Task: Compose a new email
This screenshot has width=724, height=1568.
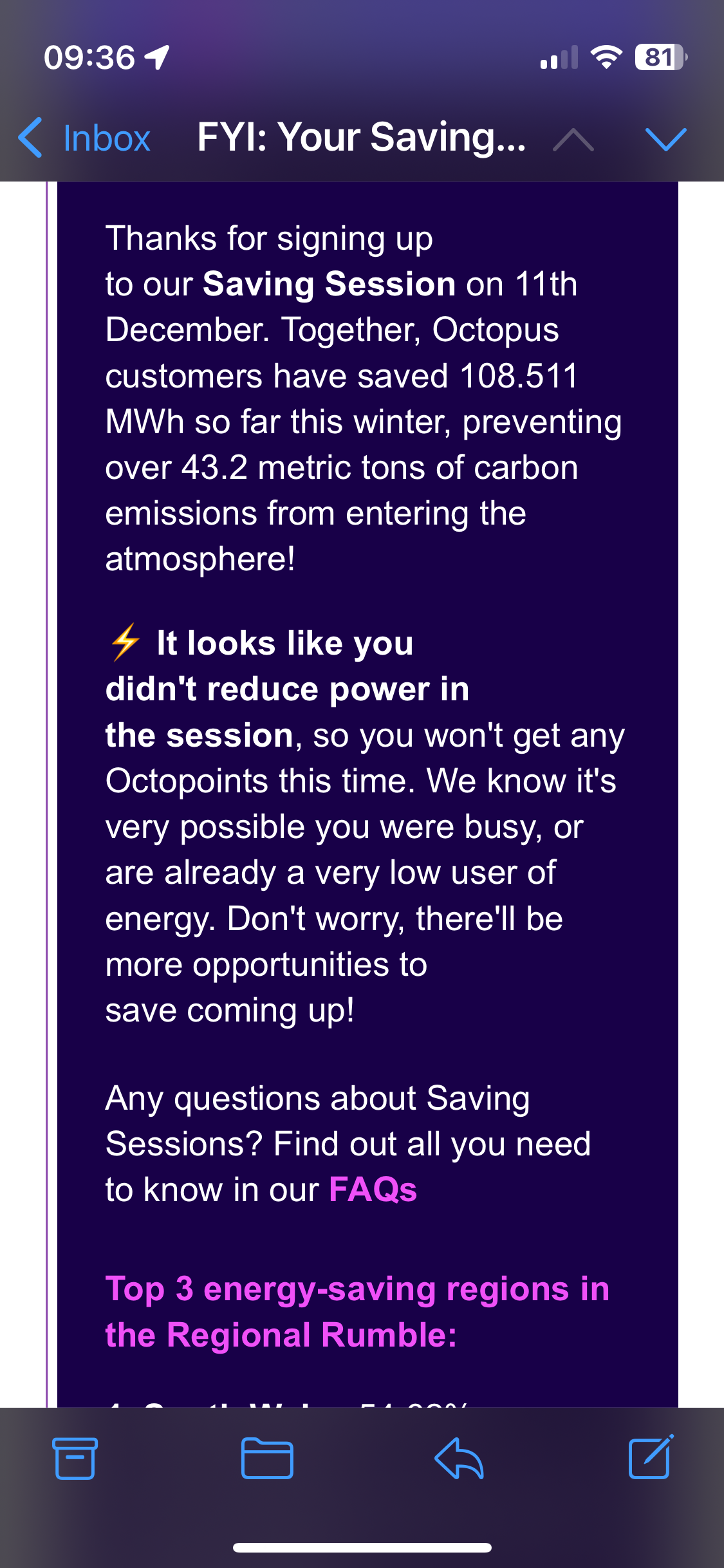Action: click(651, 1457)
